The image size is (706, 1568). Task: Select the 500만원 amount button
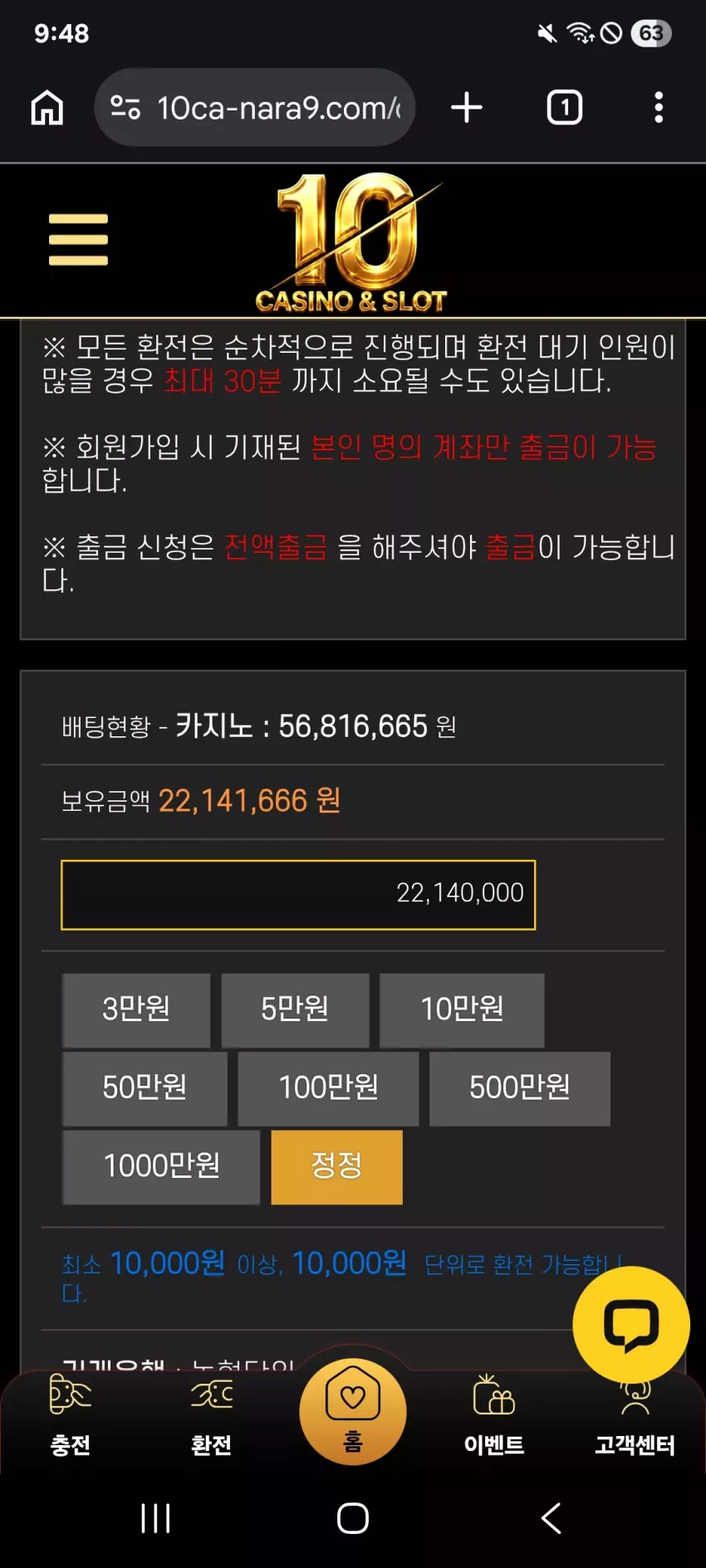(x=520, y=1088)
